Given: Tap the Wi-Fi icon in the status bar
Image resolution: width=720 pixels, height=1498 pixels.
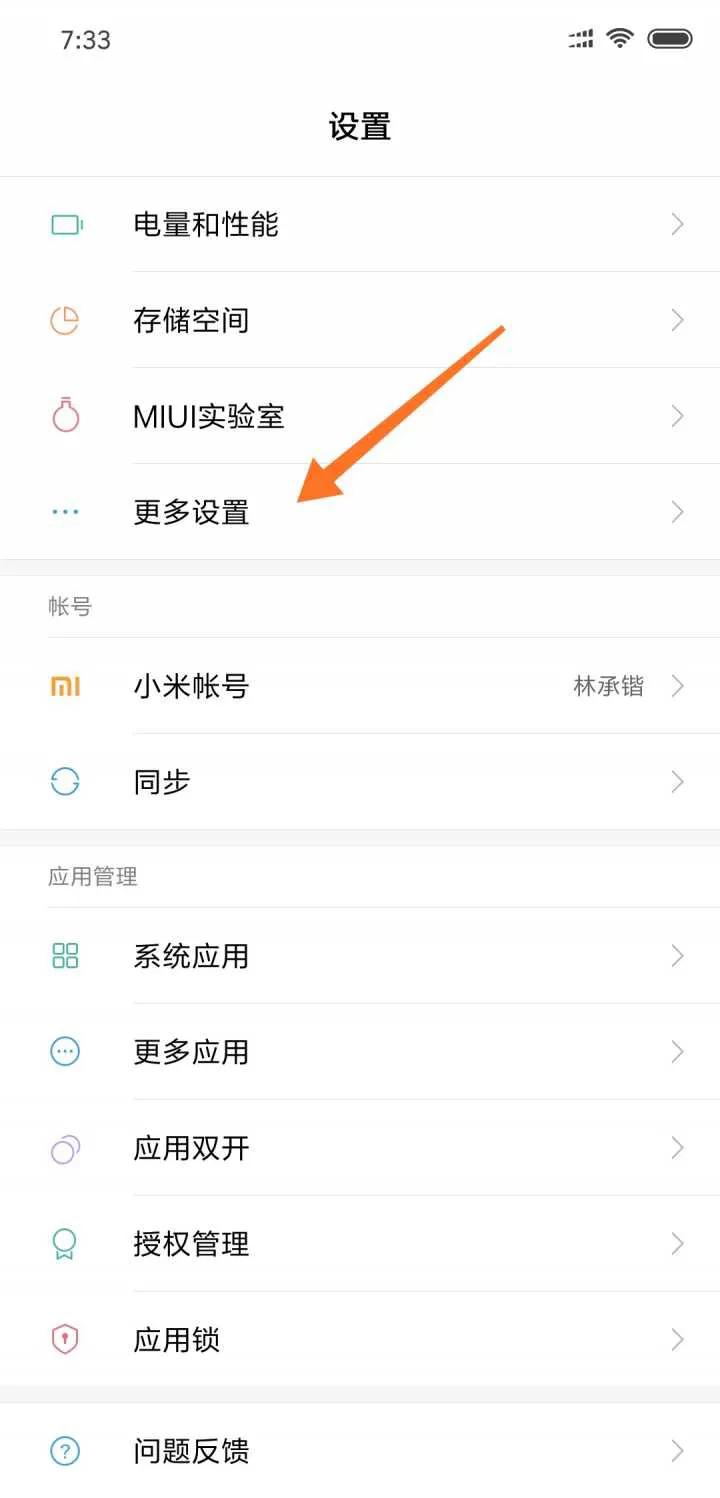Looking at the screenshot, I should click(x=618, y=38).
